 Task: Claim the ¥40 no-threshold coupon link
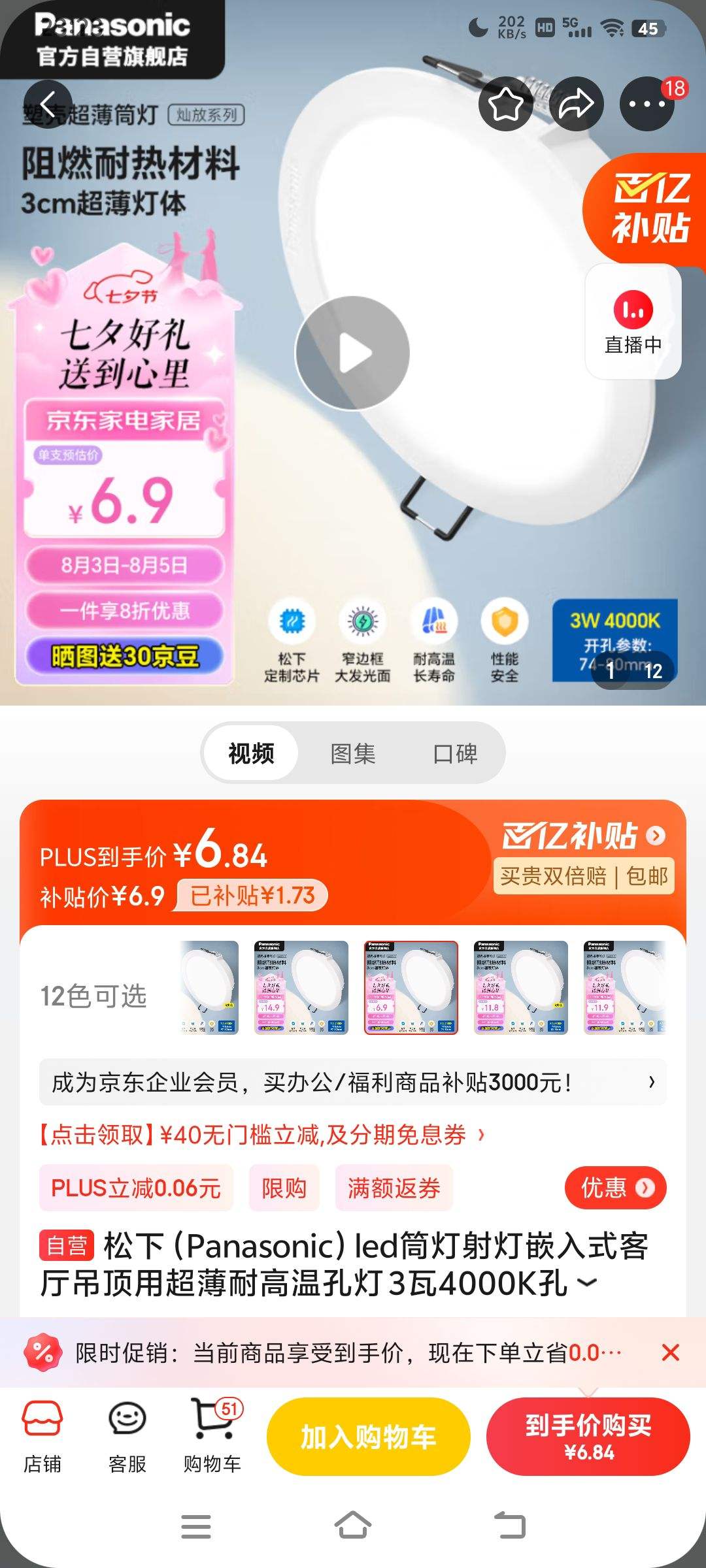coord(261,1135)
